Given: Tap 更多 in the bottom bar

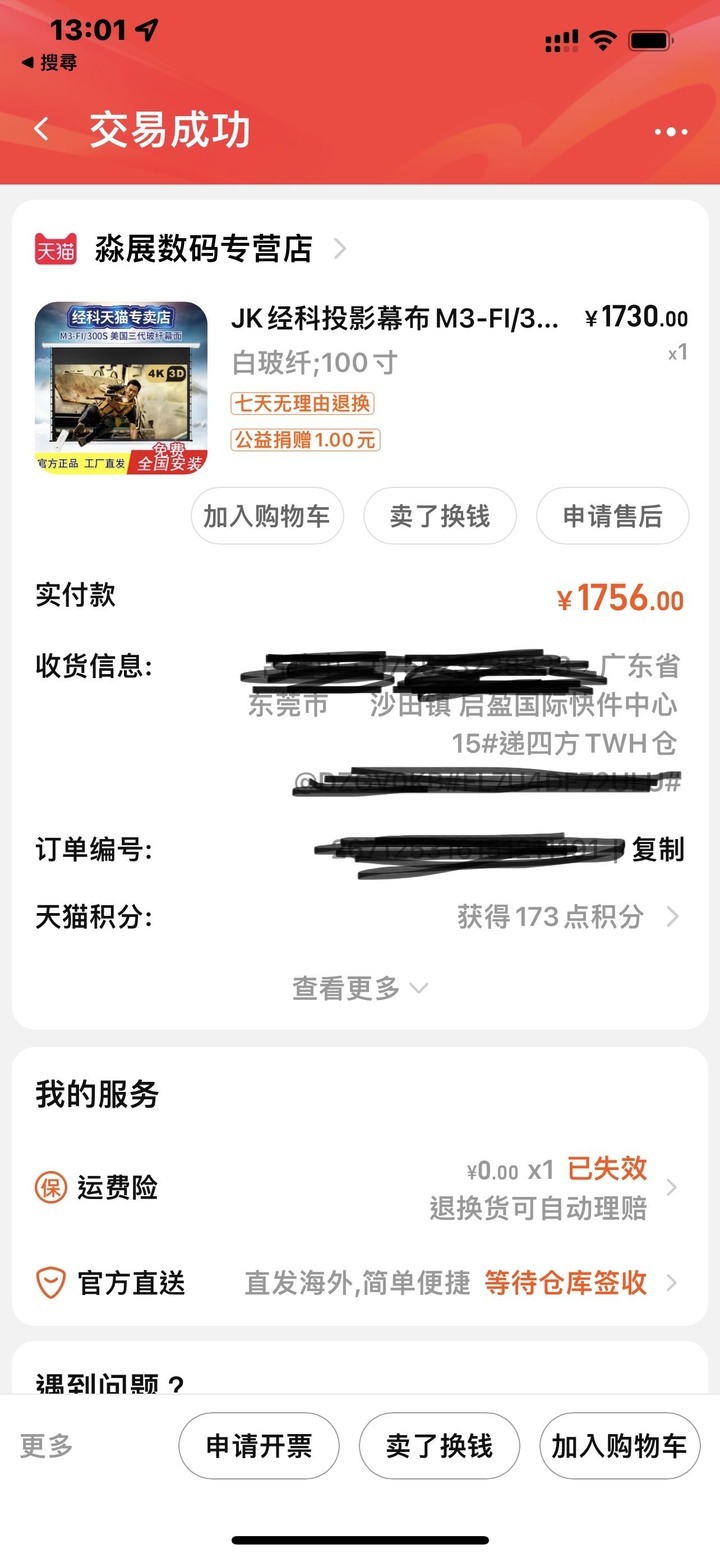Looking at the screenshot, I should click(x=46, y=1445).
